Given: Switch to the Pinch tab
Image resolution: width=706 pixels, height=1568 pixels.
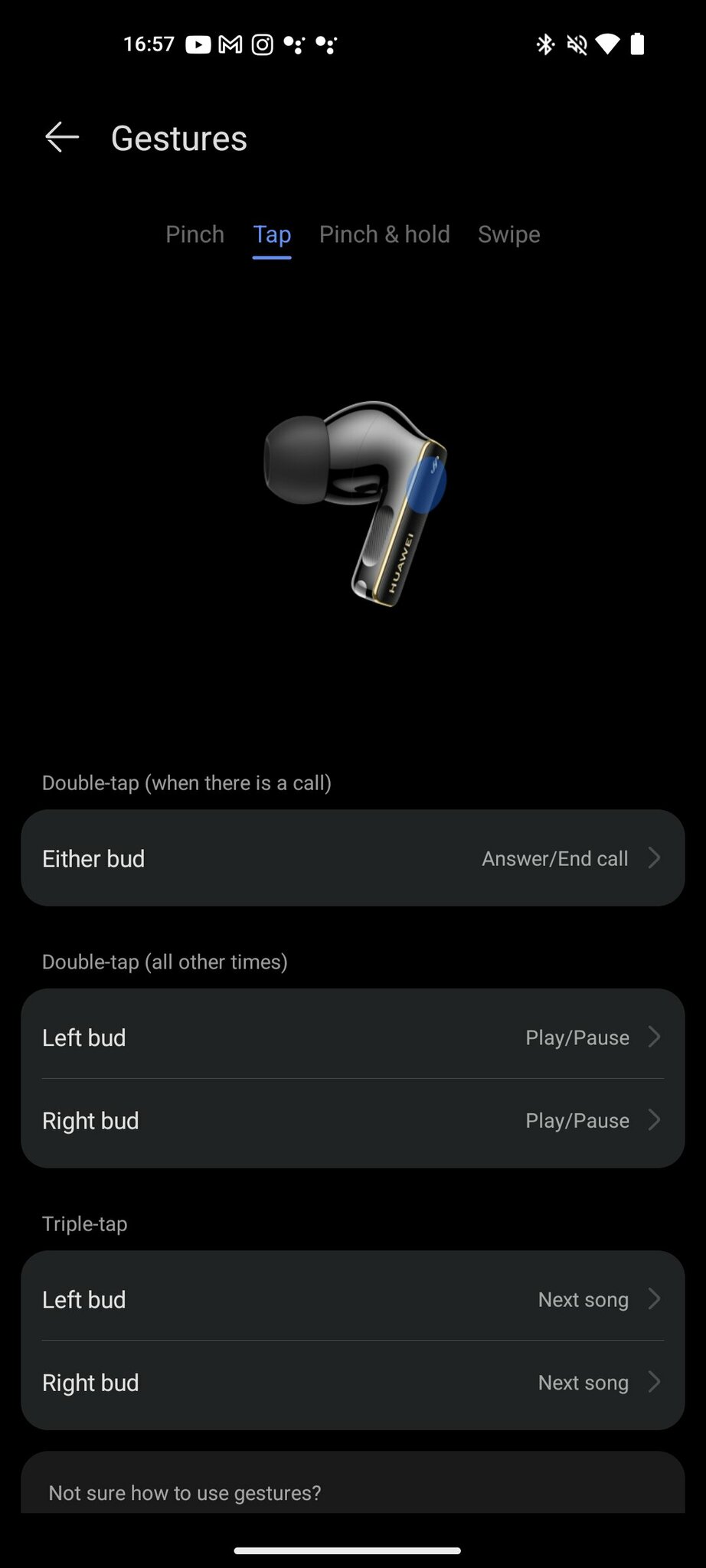Looking at the screenshot, I should click(194, 234).
